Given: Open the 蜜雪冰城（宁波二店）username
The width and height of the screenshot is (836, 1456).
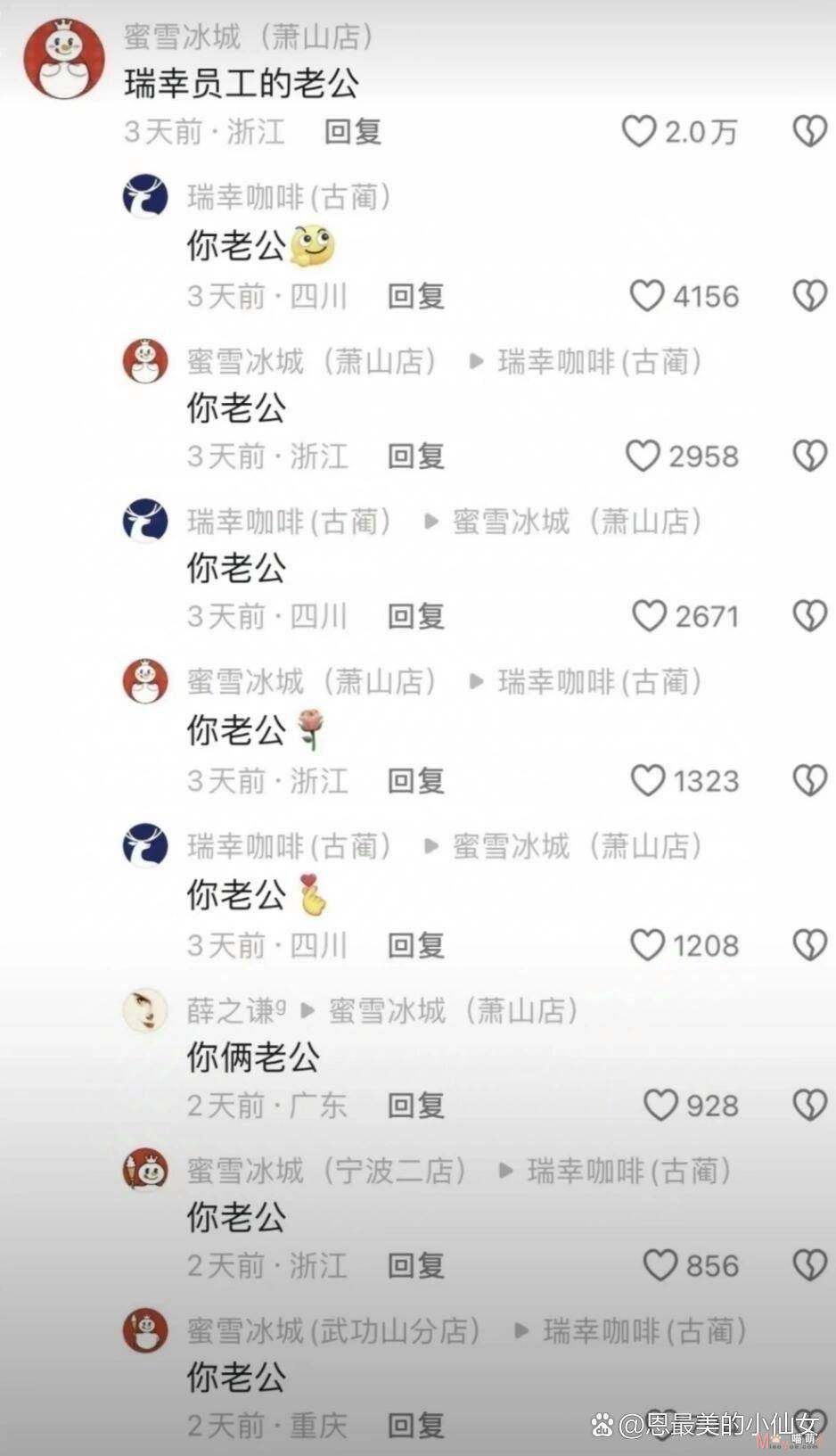Looking at the screenshot, I should 326,1171.
